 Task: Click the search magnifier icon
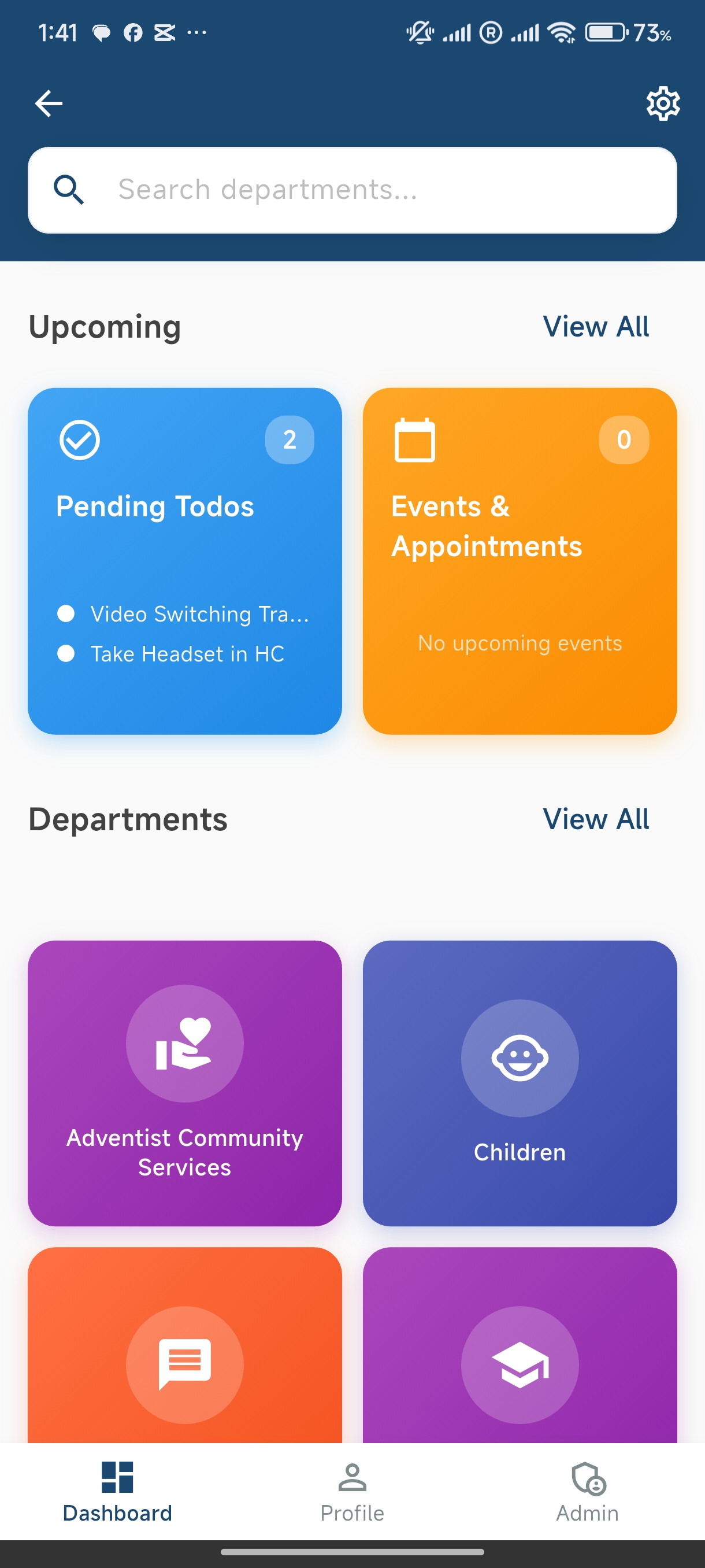tap(69, 190)
